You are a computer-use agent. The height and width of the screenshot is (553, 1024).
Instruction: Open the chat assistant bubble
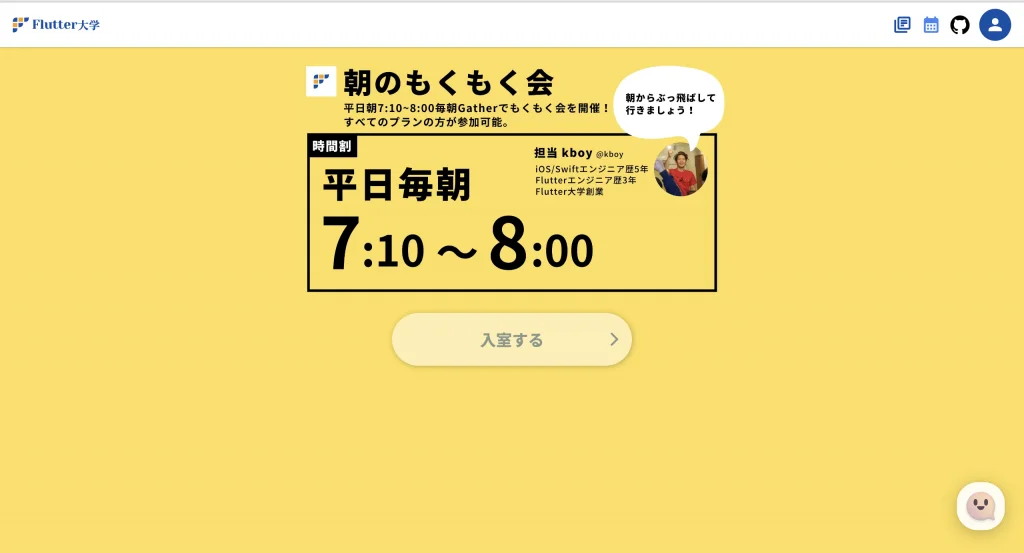(980, 507)
